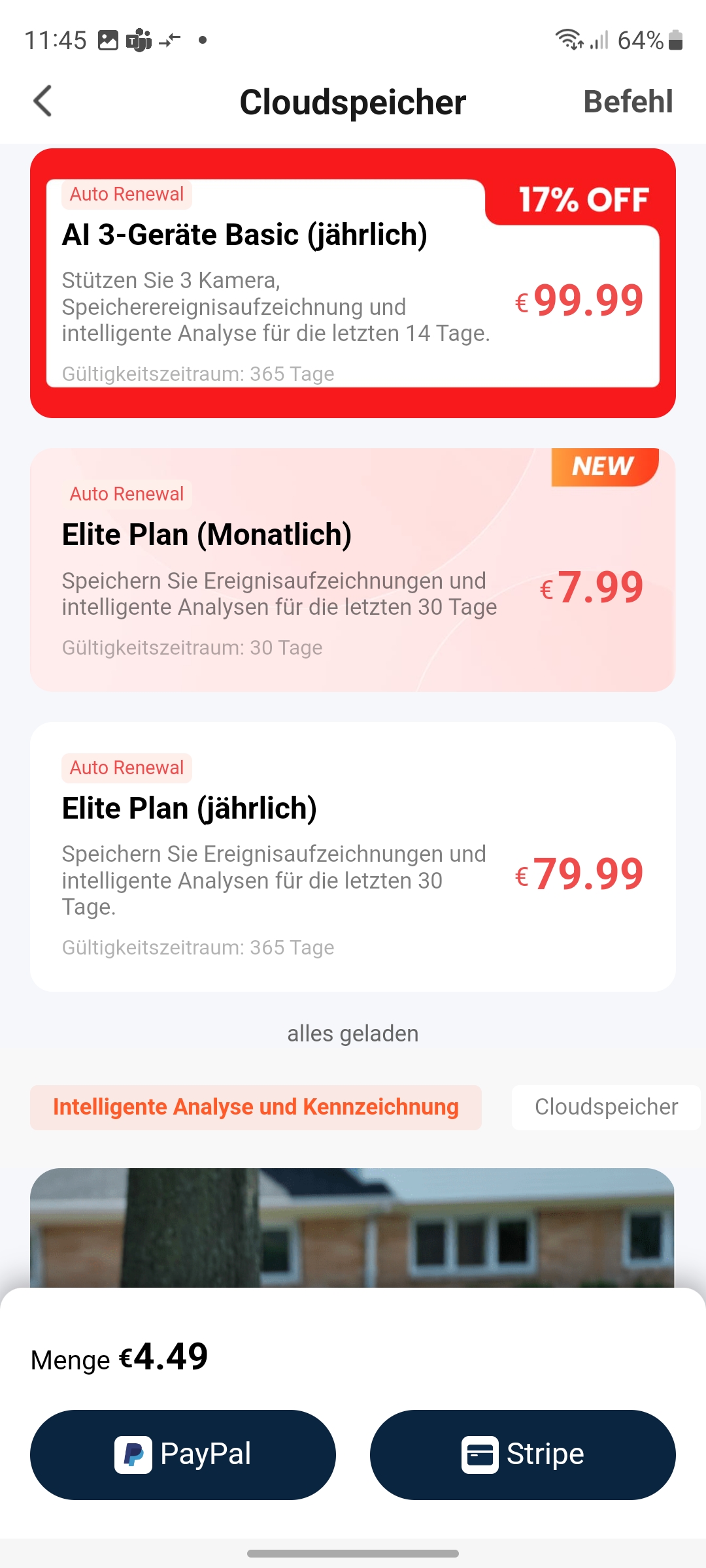Go back from the Cloudspeicher screen

click(x=43, y=102)
